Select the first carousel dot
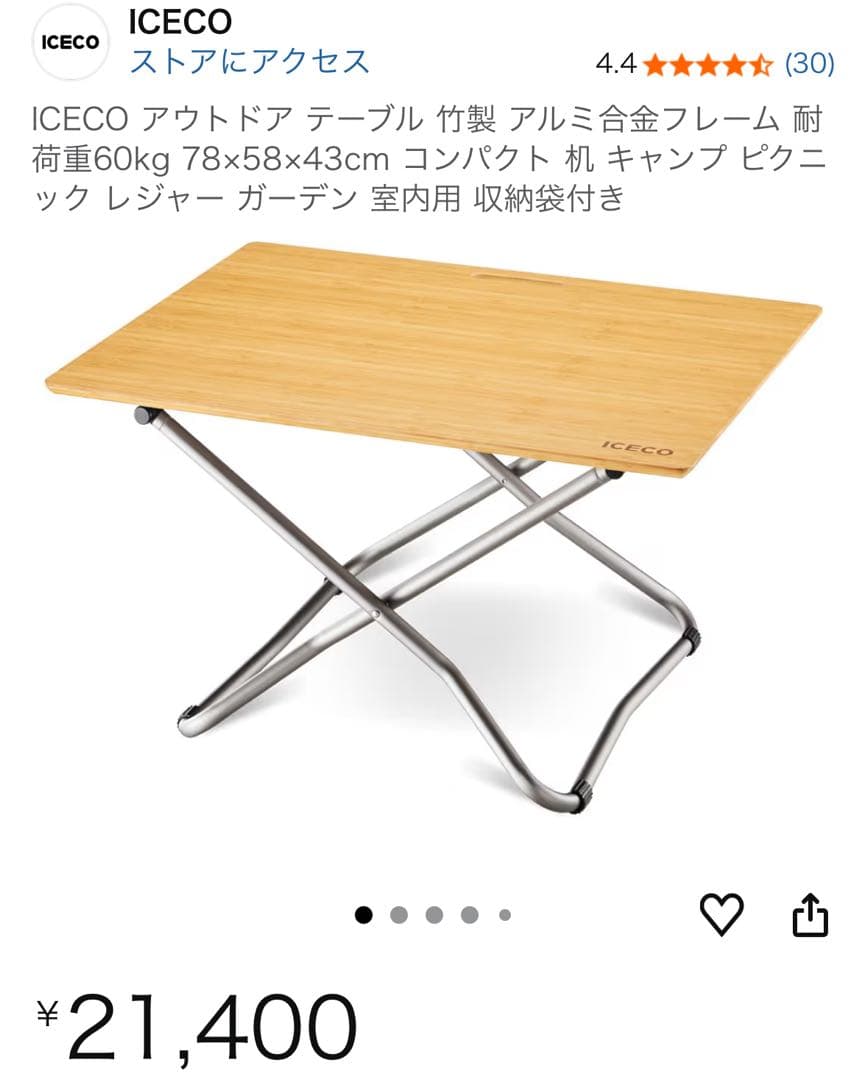Screen dimensions: 868x1080 point(363,912)
